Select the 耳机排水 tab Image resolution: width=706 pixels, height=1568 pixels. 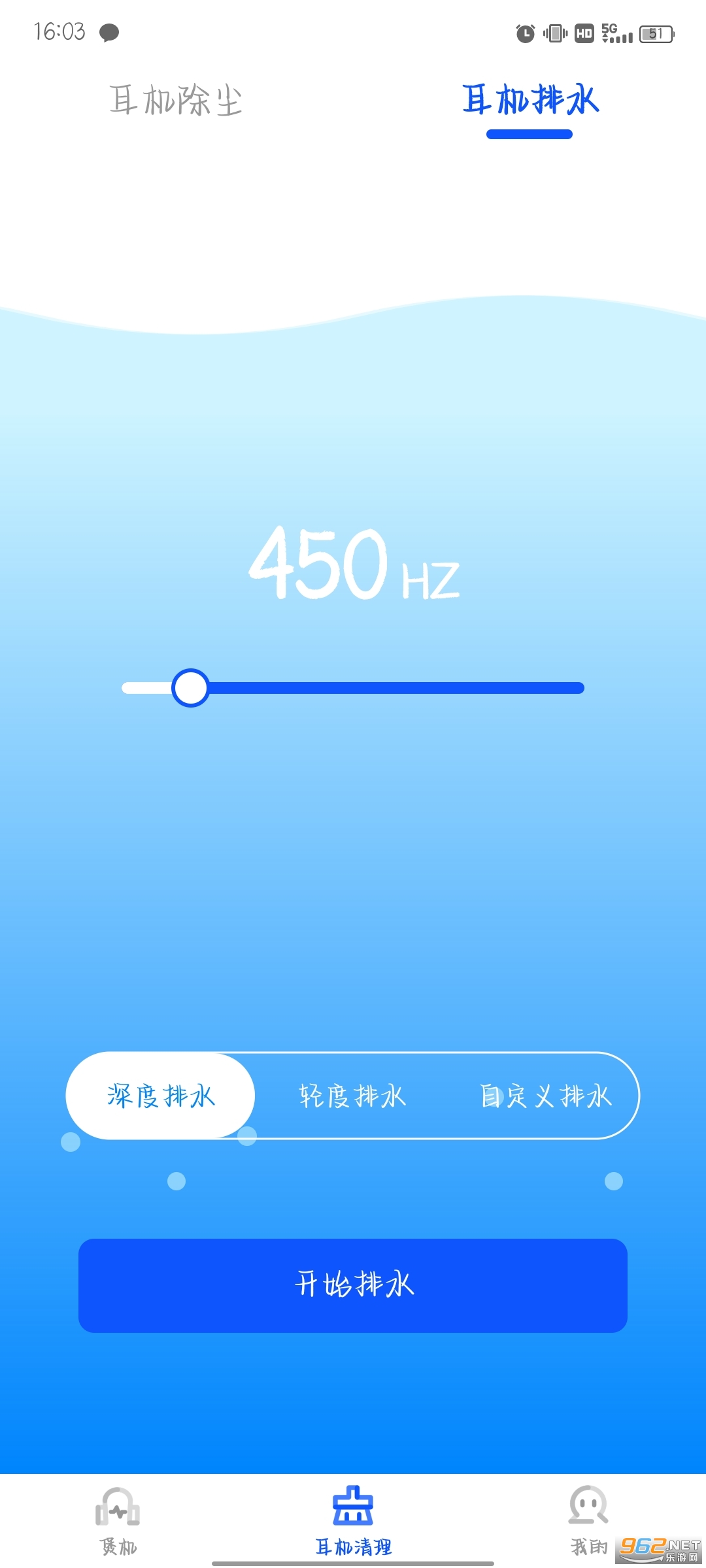point(529,100)
